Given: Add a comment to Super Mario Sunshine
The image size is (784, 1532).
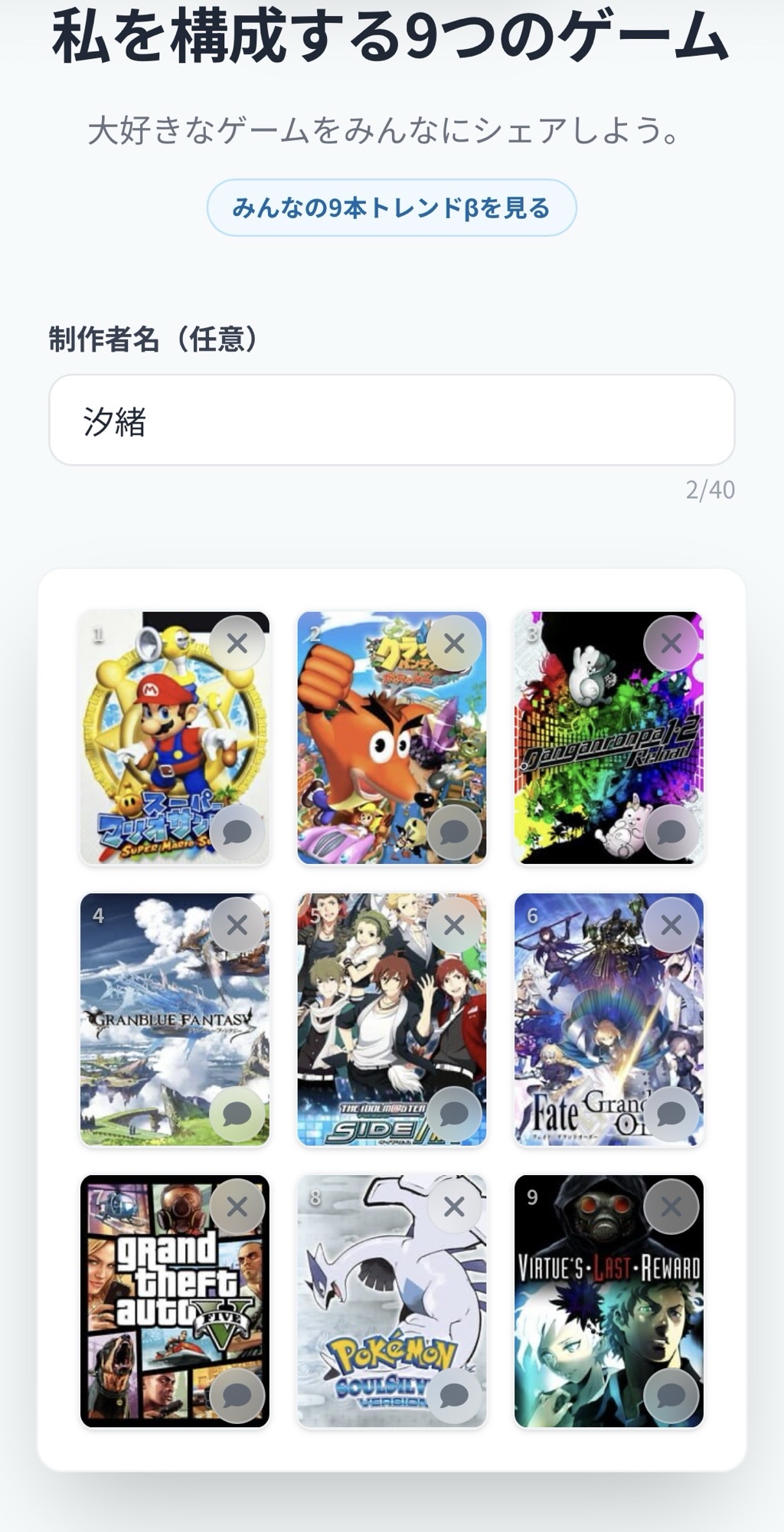Looking at the screenshot, I should (x=237, y=832).
